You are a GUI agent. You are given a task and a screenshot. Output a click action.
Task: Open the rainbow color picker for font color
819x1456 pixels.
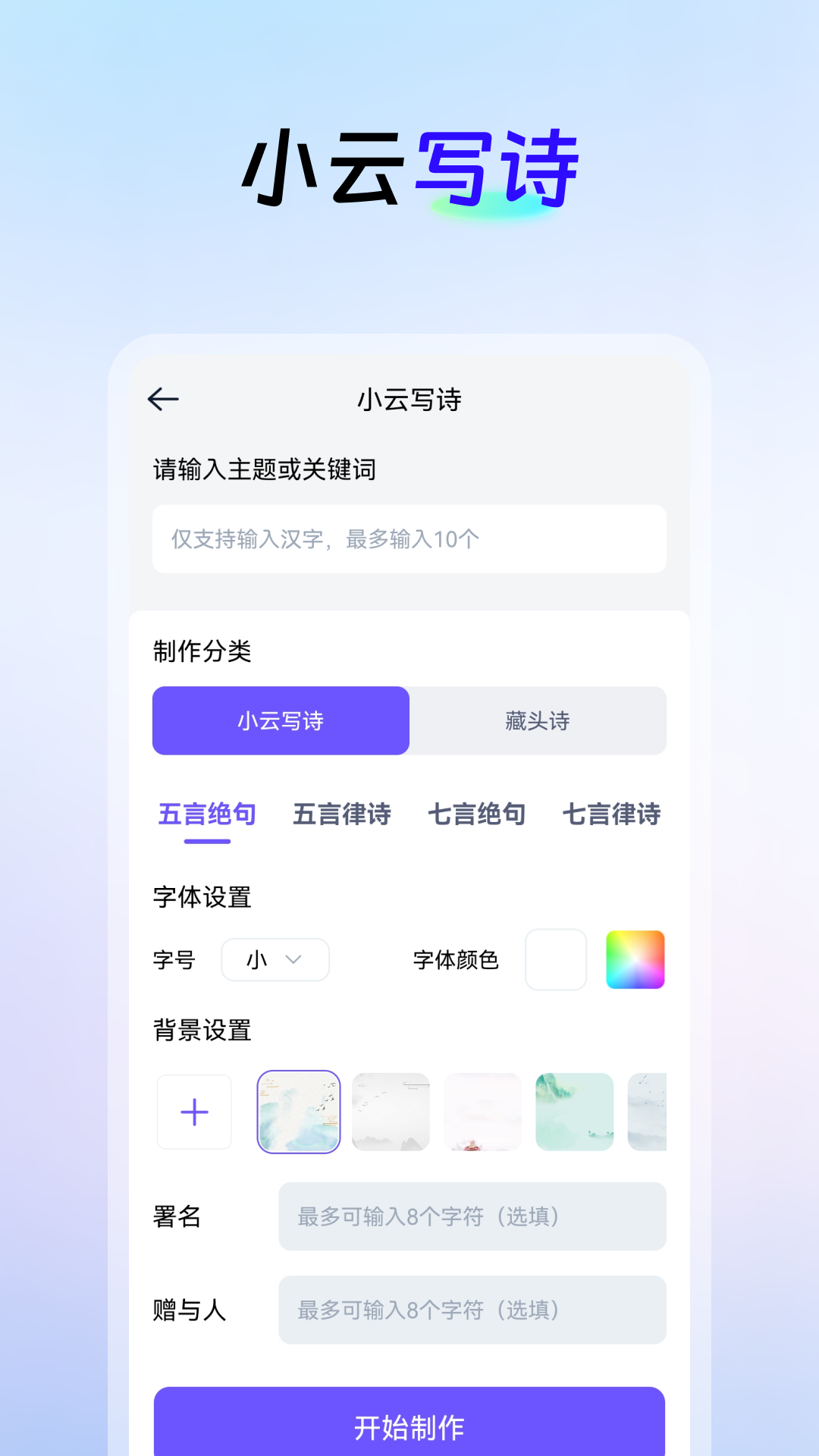click(635, 960)
